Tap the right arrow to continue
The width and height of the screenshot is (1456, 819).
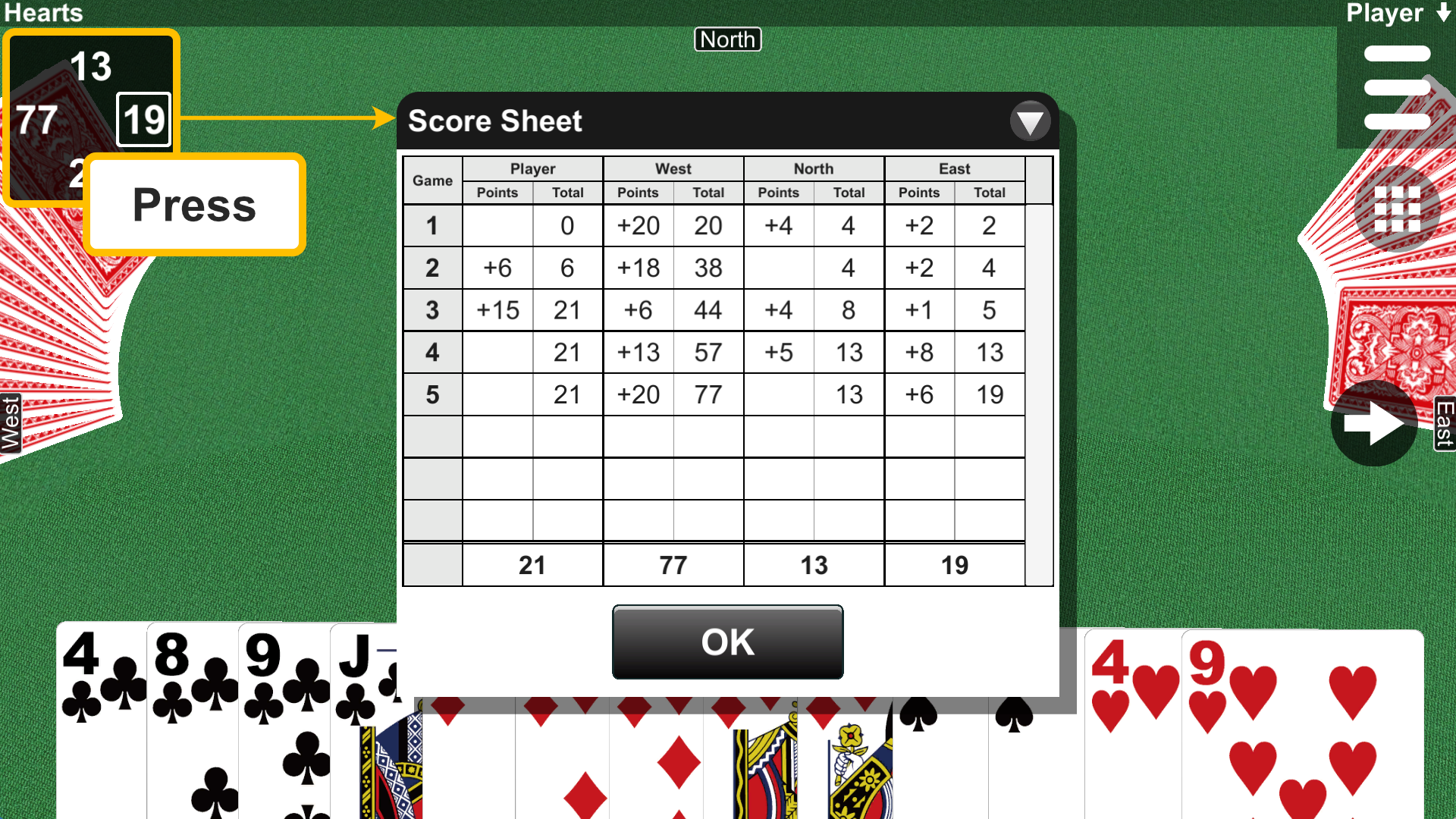point(1373,422)
